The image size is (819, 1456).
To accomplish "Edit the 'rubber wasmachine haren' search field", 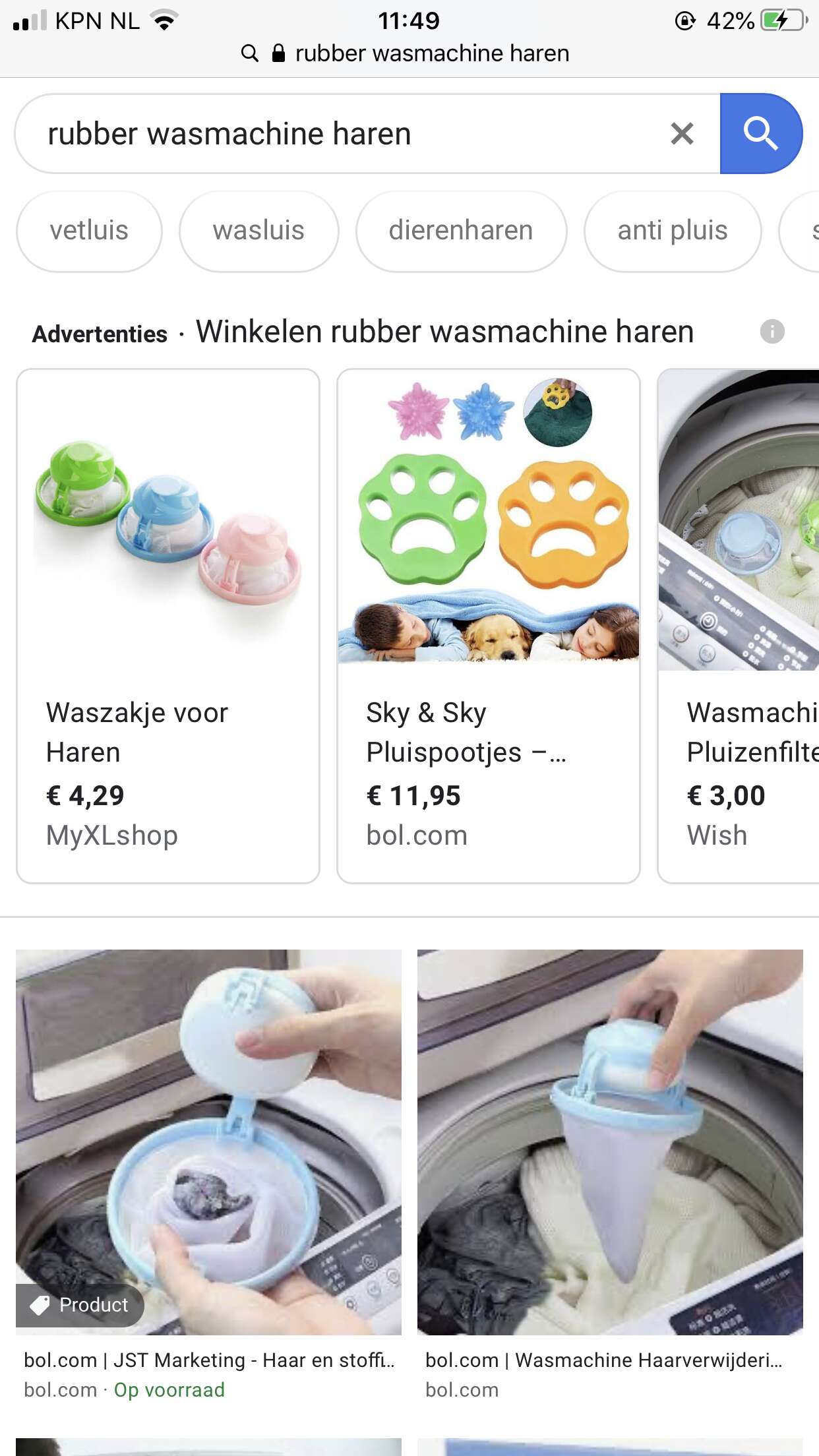I will pos(356,134).
